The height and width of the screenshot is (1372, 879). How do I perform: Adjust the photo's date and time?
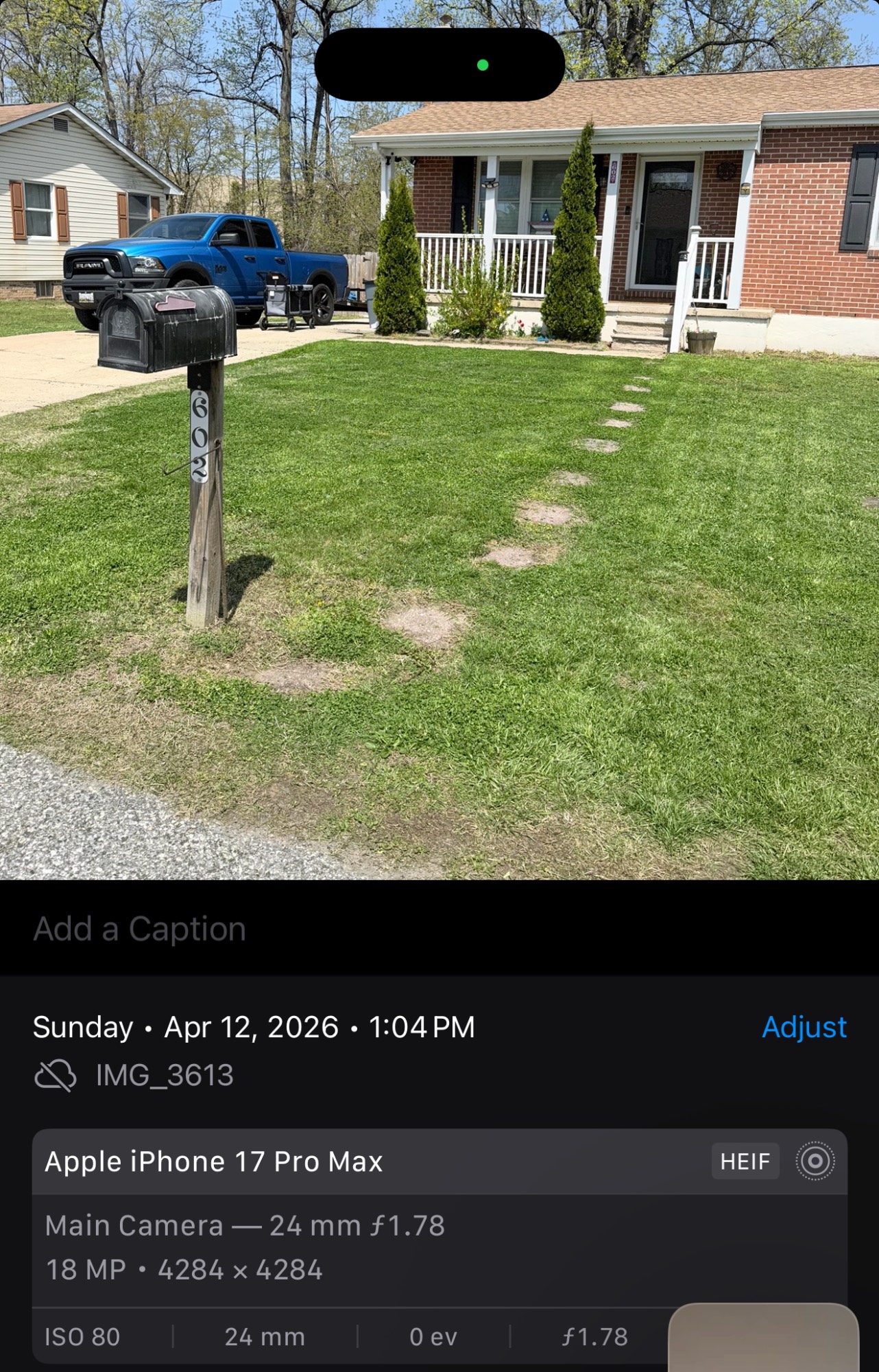pos(804,1028)
